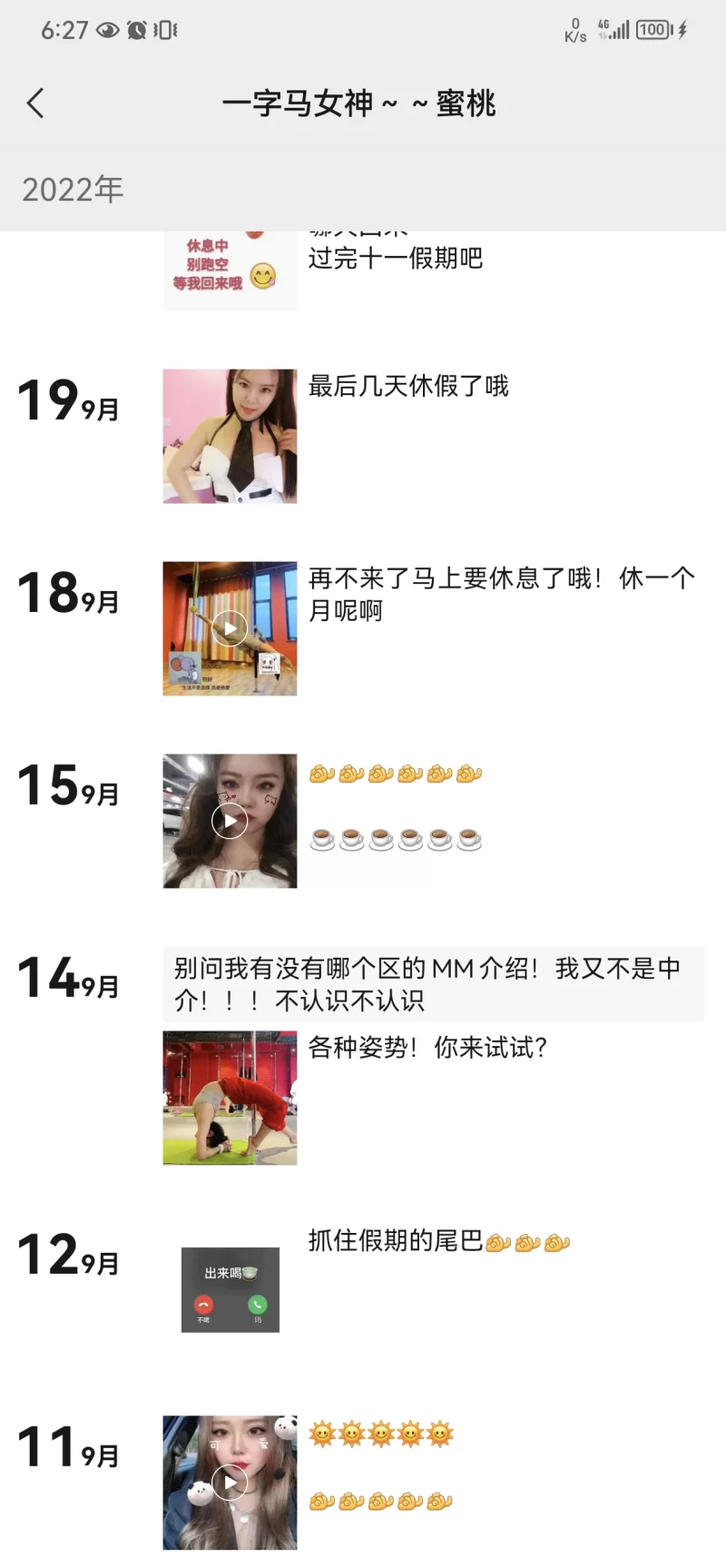Play the 11 September video post
726x1568 pixels.
coord(230,1482)
